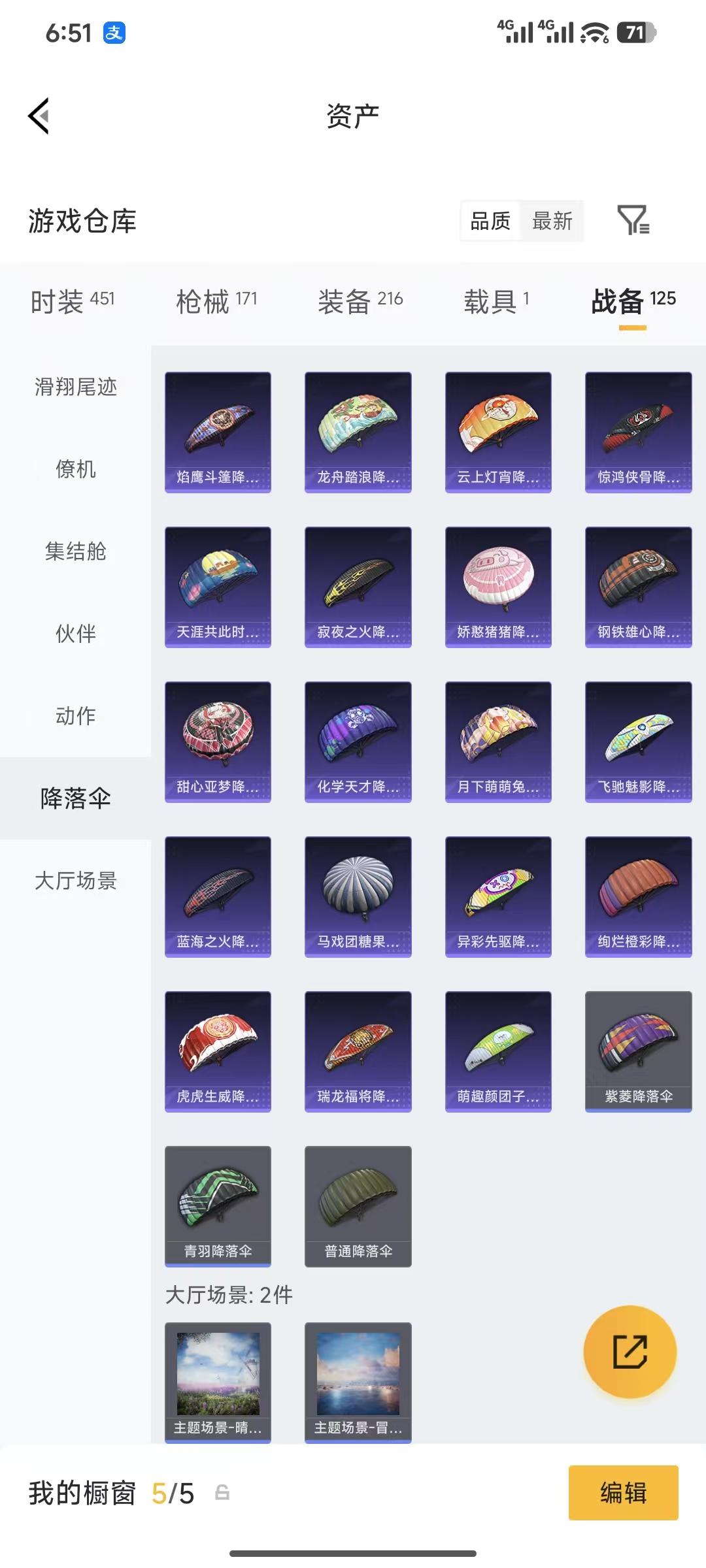706x1568 pixels.
Task: Toggle sorting to 最新
Action: click(x=551, y=221)
